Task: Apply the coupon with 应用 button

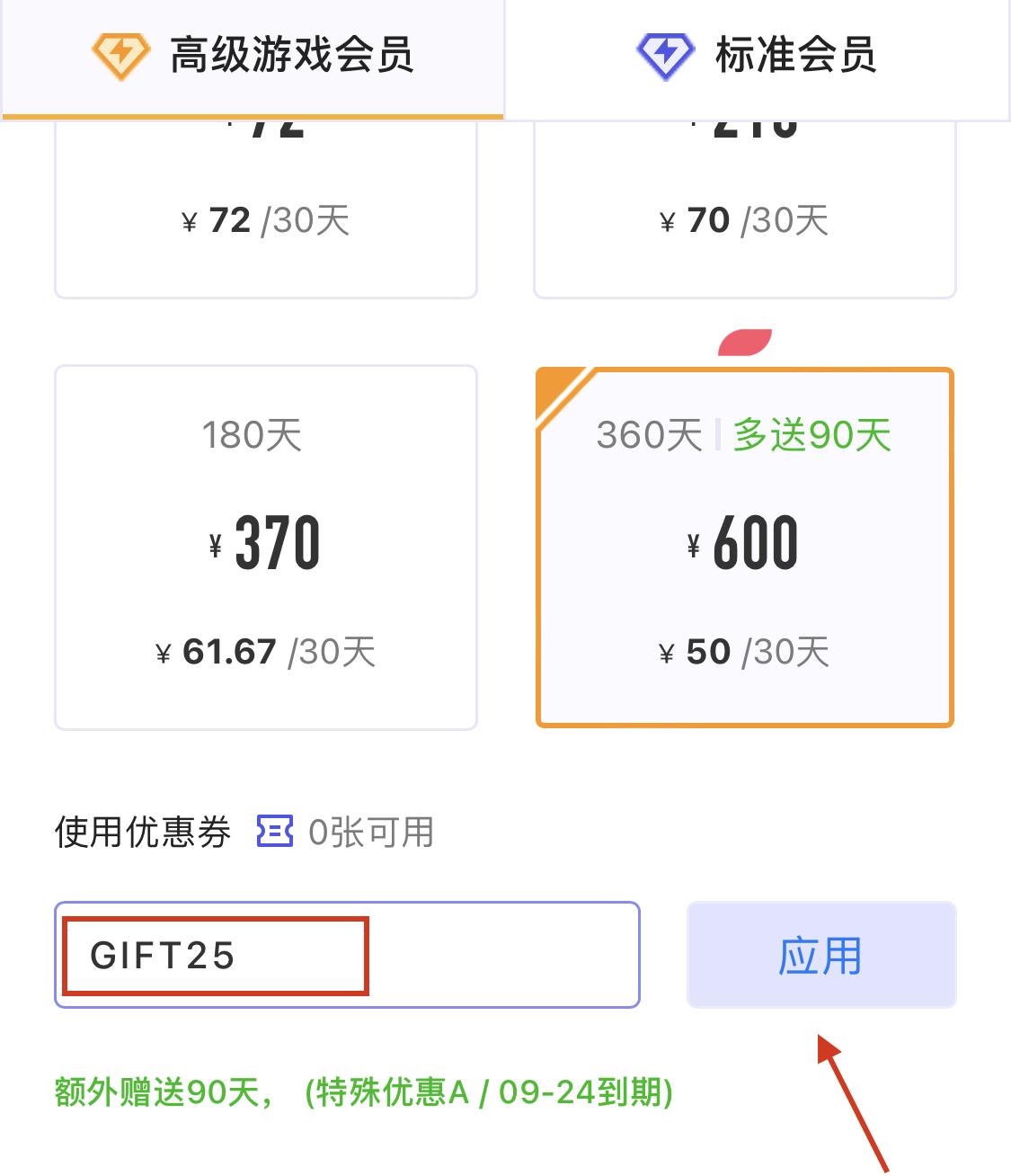Action: tap(820, 955)
